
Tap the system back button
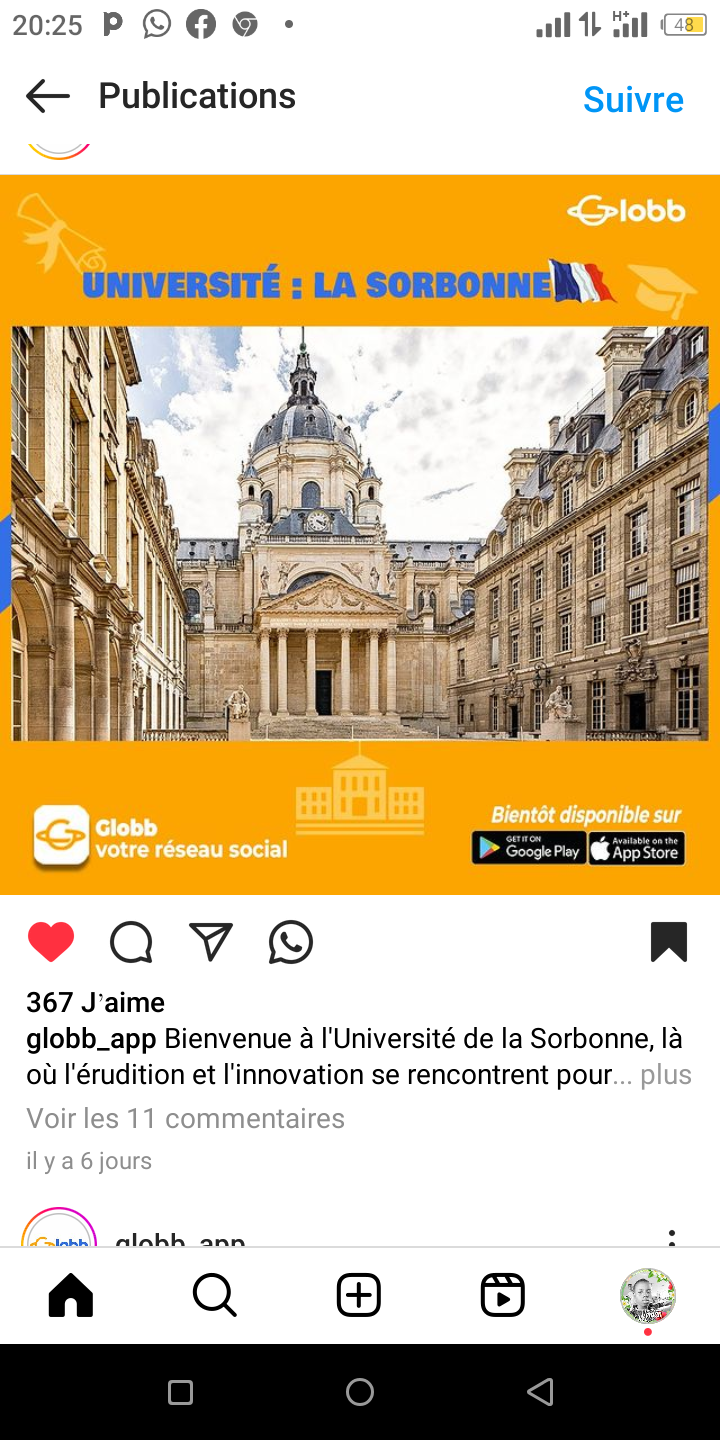[x=540, y=1392]
